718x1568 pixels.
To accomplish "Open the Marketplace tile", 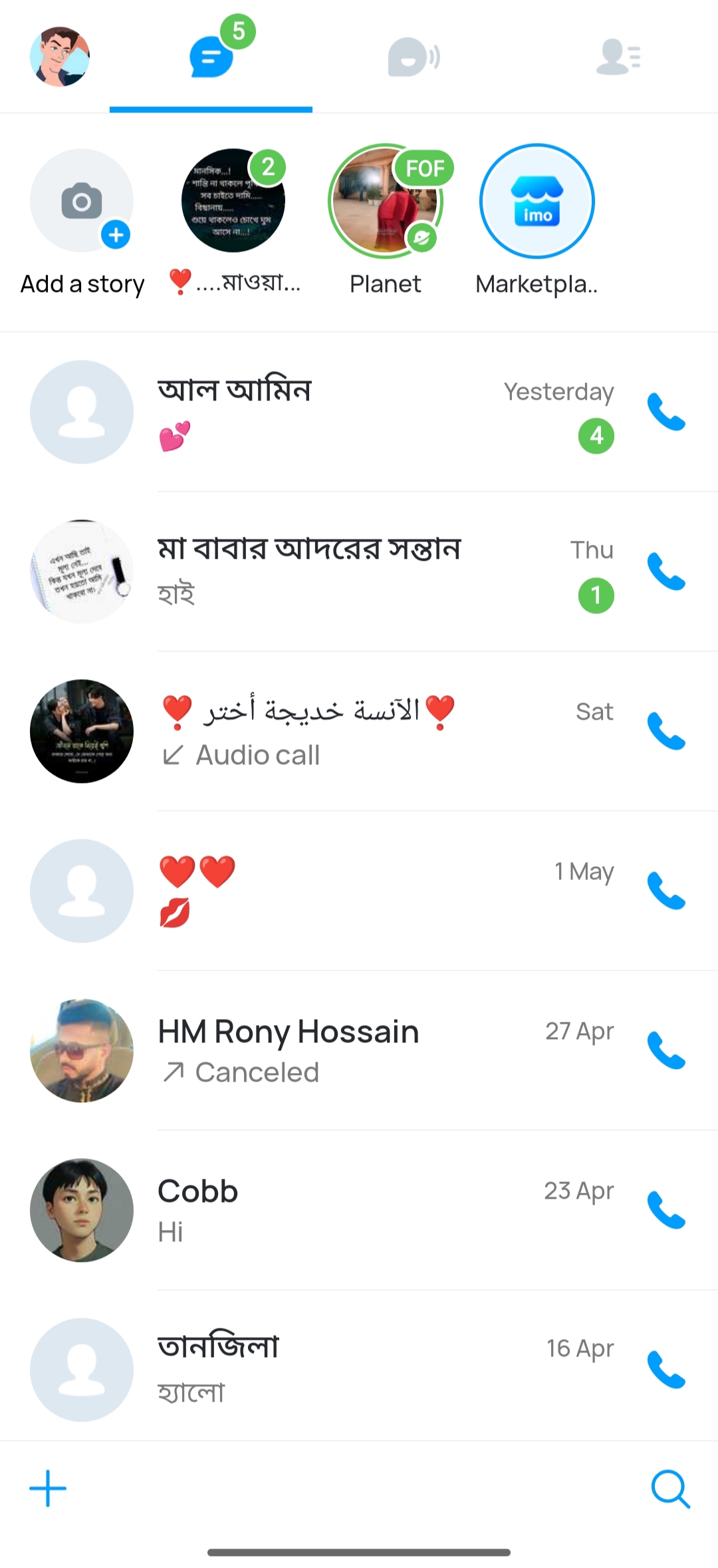I will pyautogui.click(x=537, y=201).
